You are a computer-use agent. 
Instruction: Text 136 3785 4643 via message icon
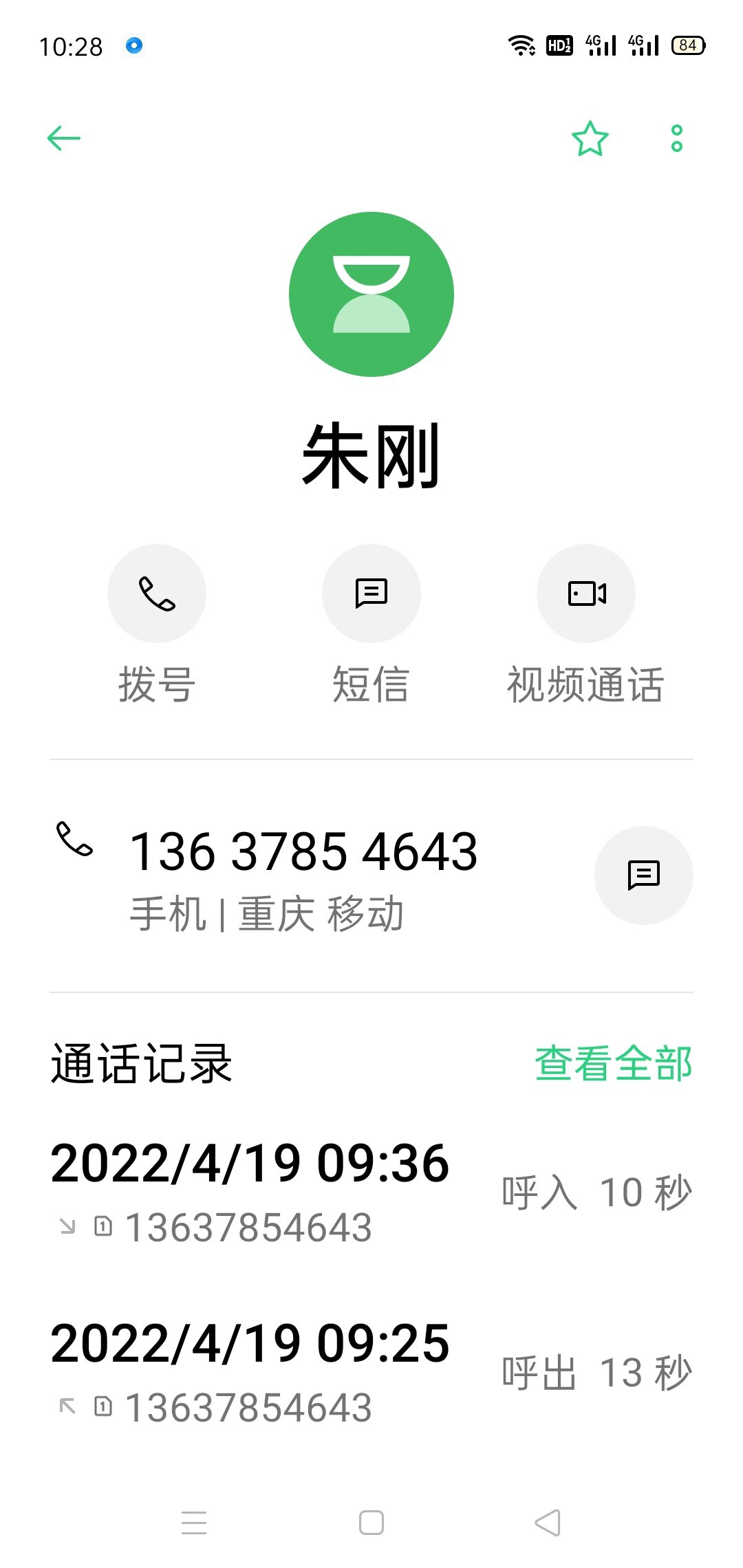click(643, 875)
